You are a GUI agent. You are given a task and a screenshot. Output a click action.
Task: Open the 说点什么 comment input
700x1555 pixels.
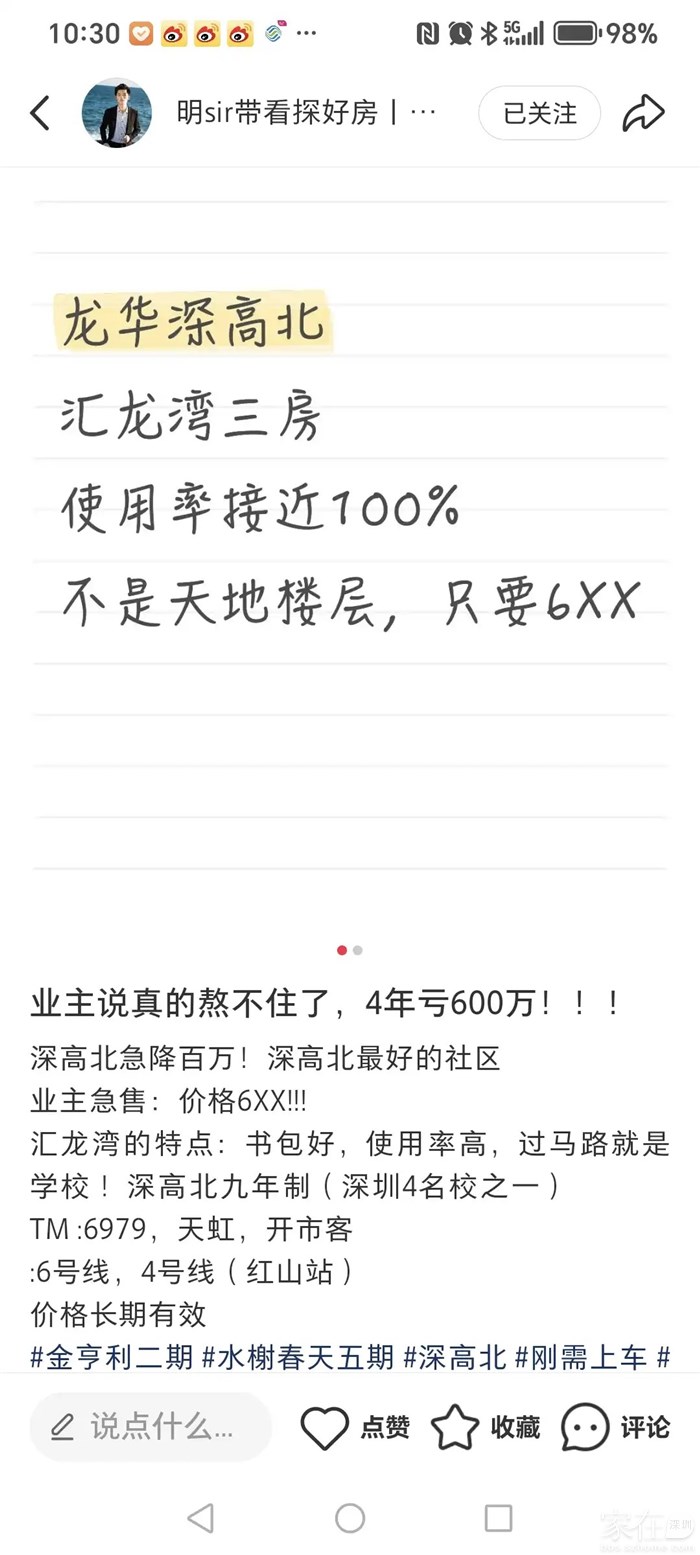pyautogui.click(x=151, y=1427)
